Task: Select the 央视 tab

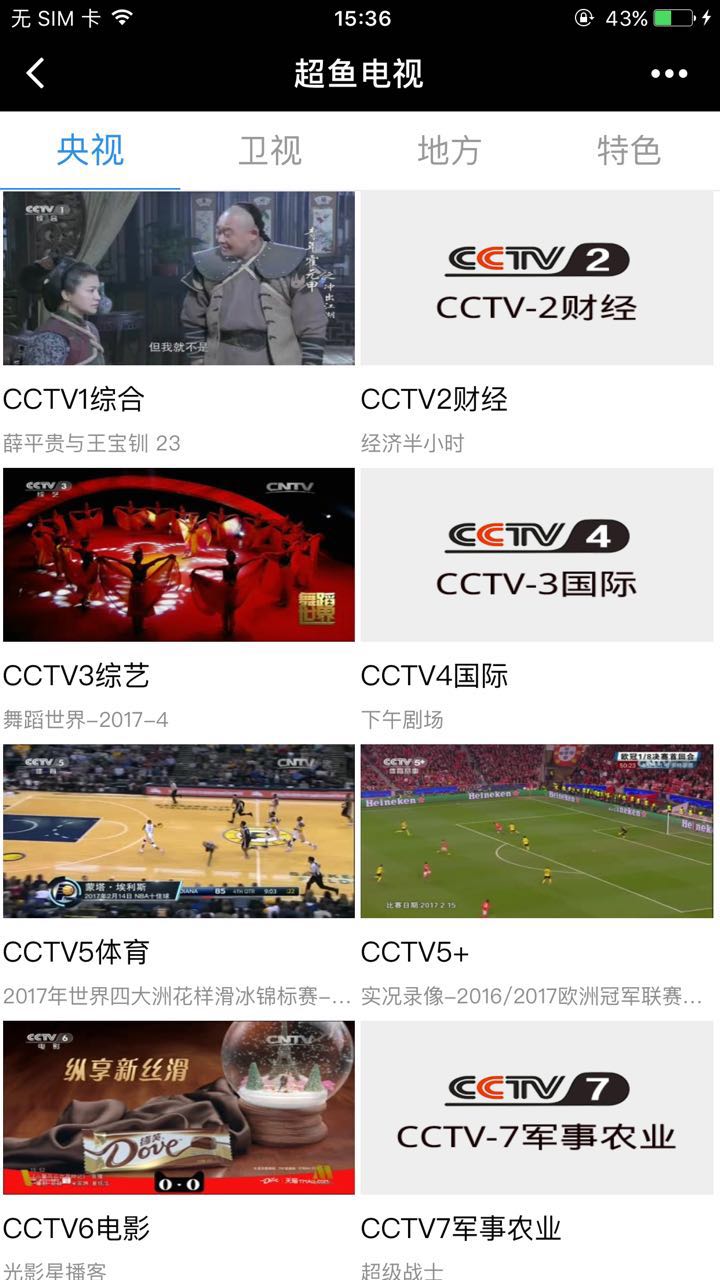Action: coord(90,150)
